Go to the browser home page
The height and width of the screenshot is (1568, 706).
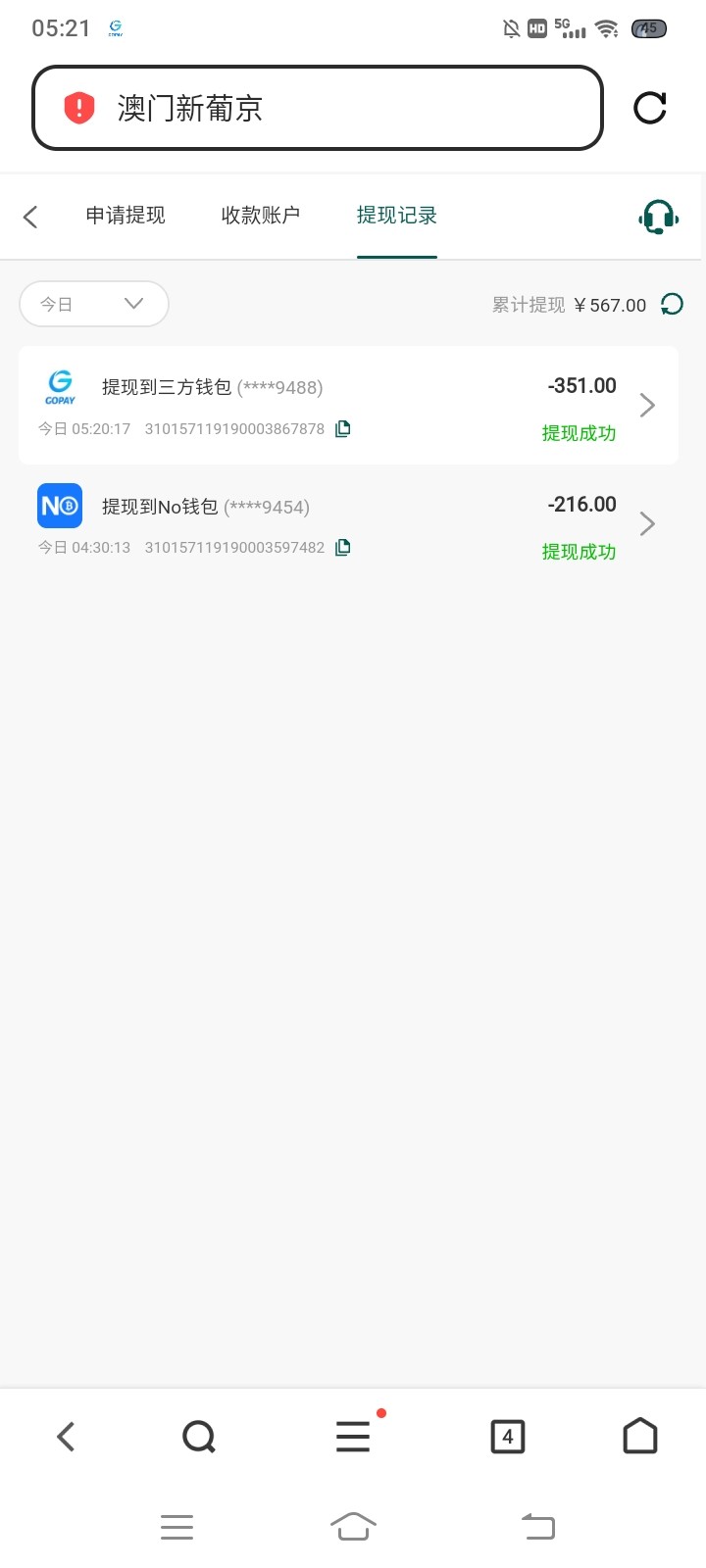[640, 1437]
